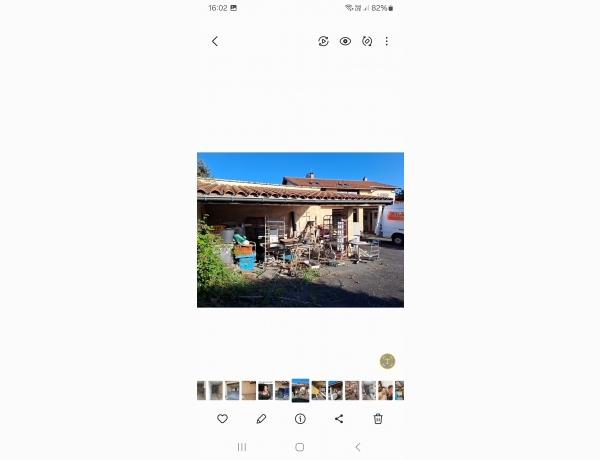
Task: Open the three-dot overflow menu
Action: coord(387,41)
